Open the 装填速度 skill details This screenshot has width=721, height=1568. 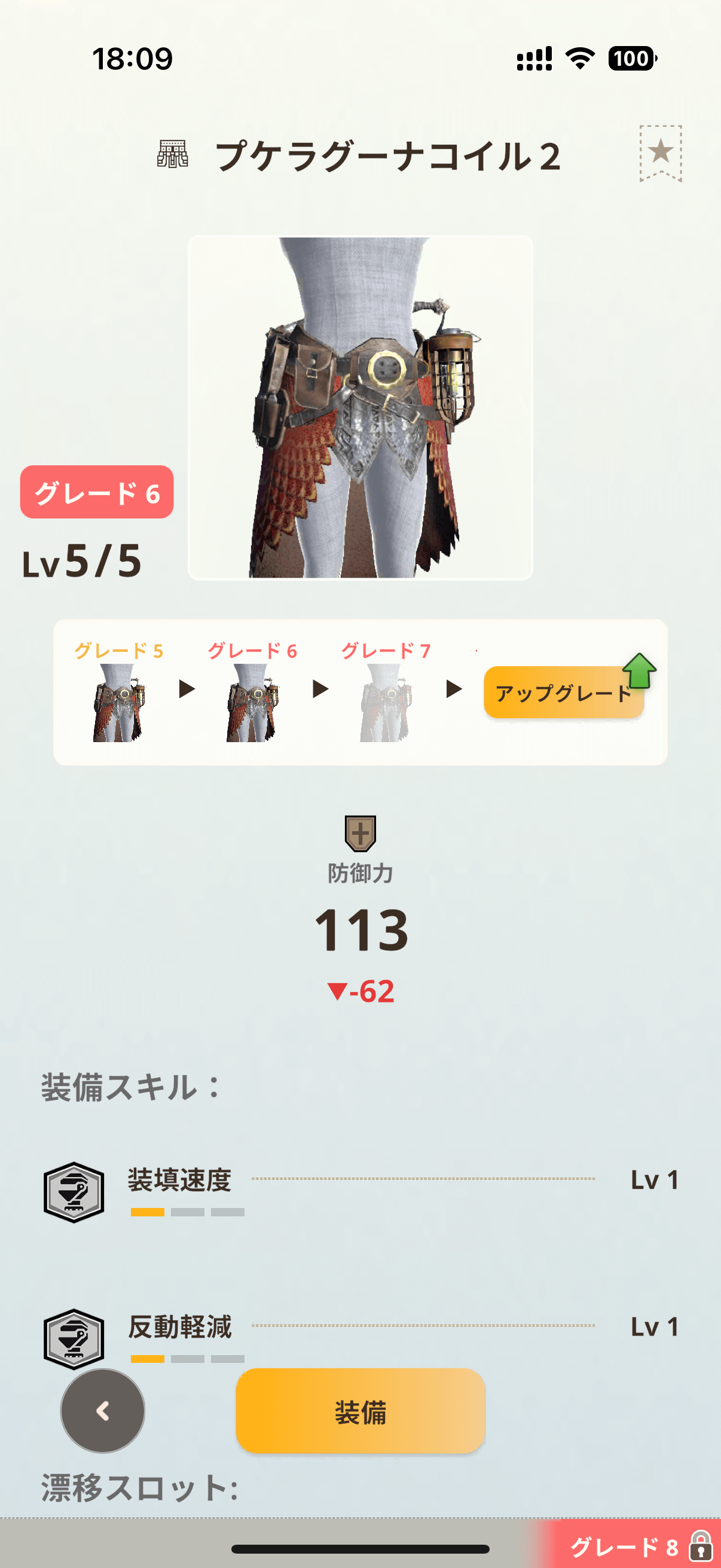pyautogui.click(x=360, y=1191)
